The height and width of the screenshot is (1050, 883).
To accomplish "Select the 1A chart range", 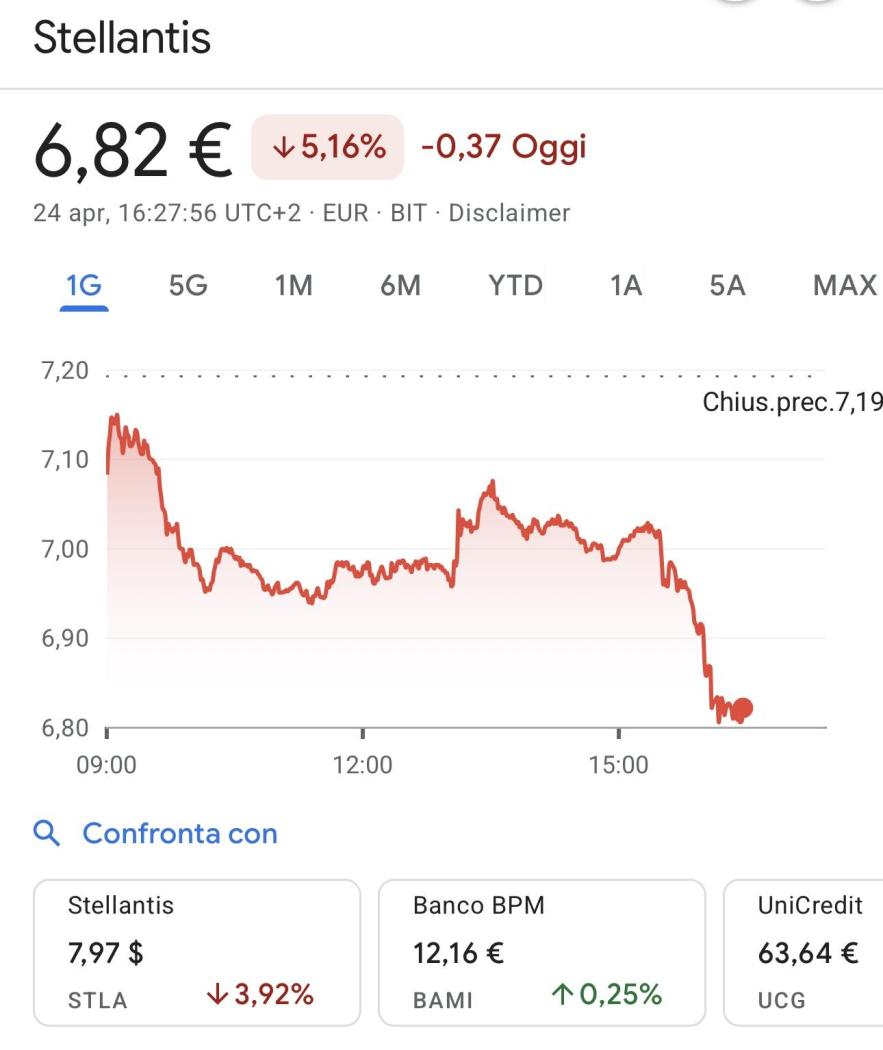I will (x=626, y=286).
